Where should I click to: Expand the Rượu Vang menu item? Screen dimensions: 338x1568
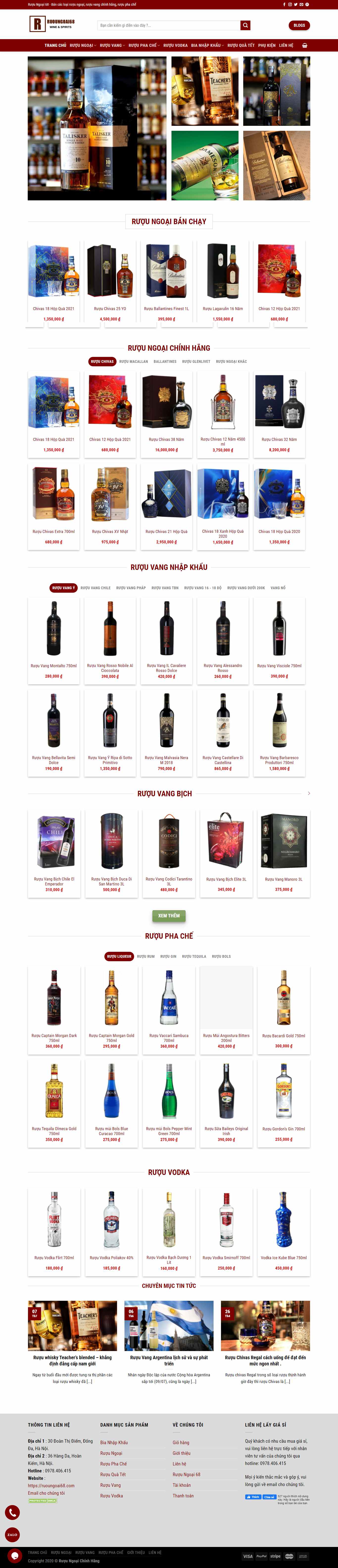[112, 46]
